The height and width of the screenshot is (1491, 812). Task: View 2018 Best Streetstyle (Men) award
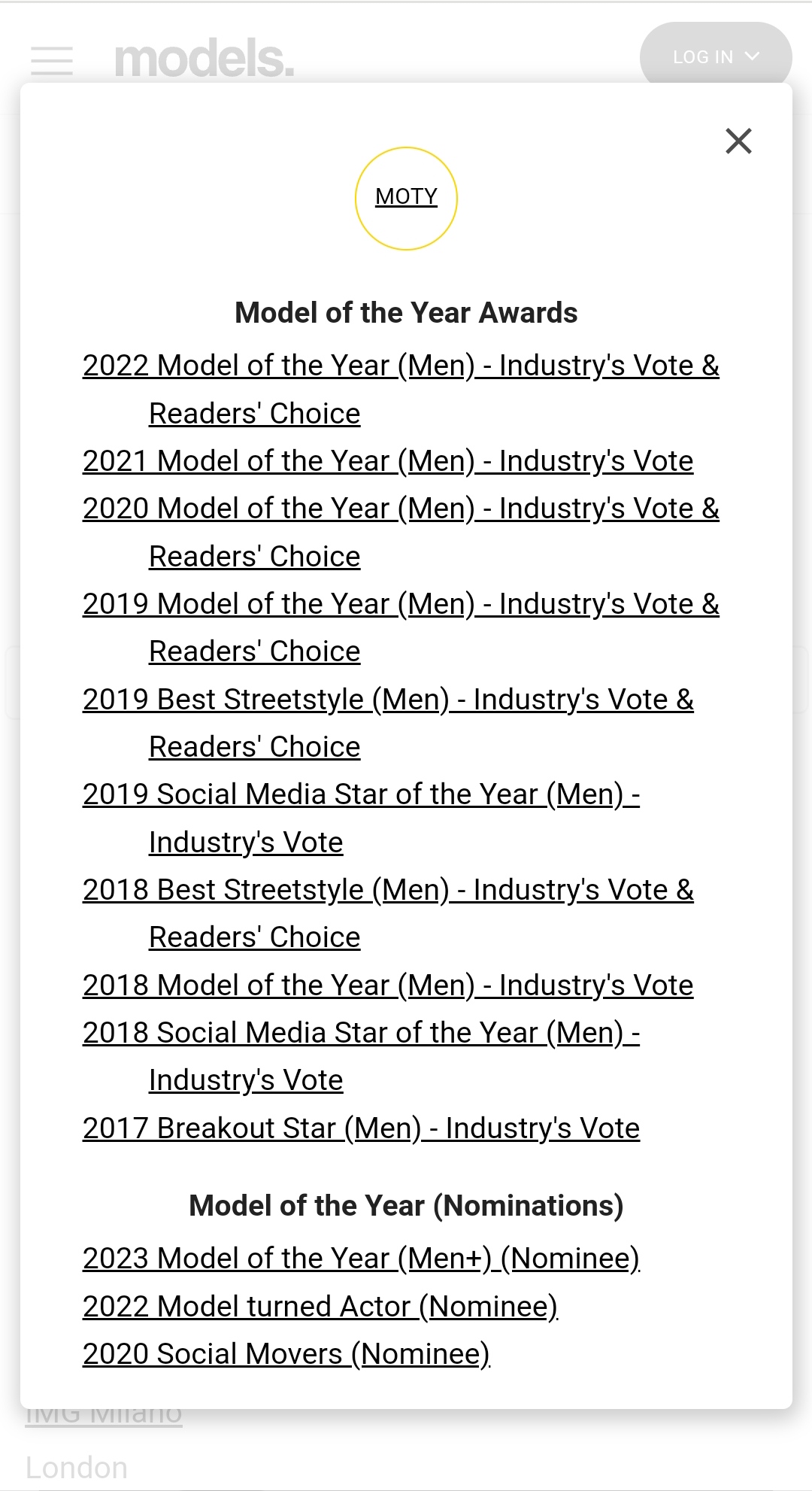click(x=387, y=890)
